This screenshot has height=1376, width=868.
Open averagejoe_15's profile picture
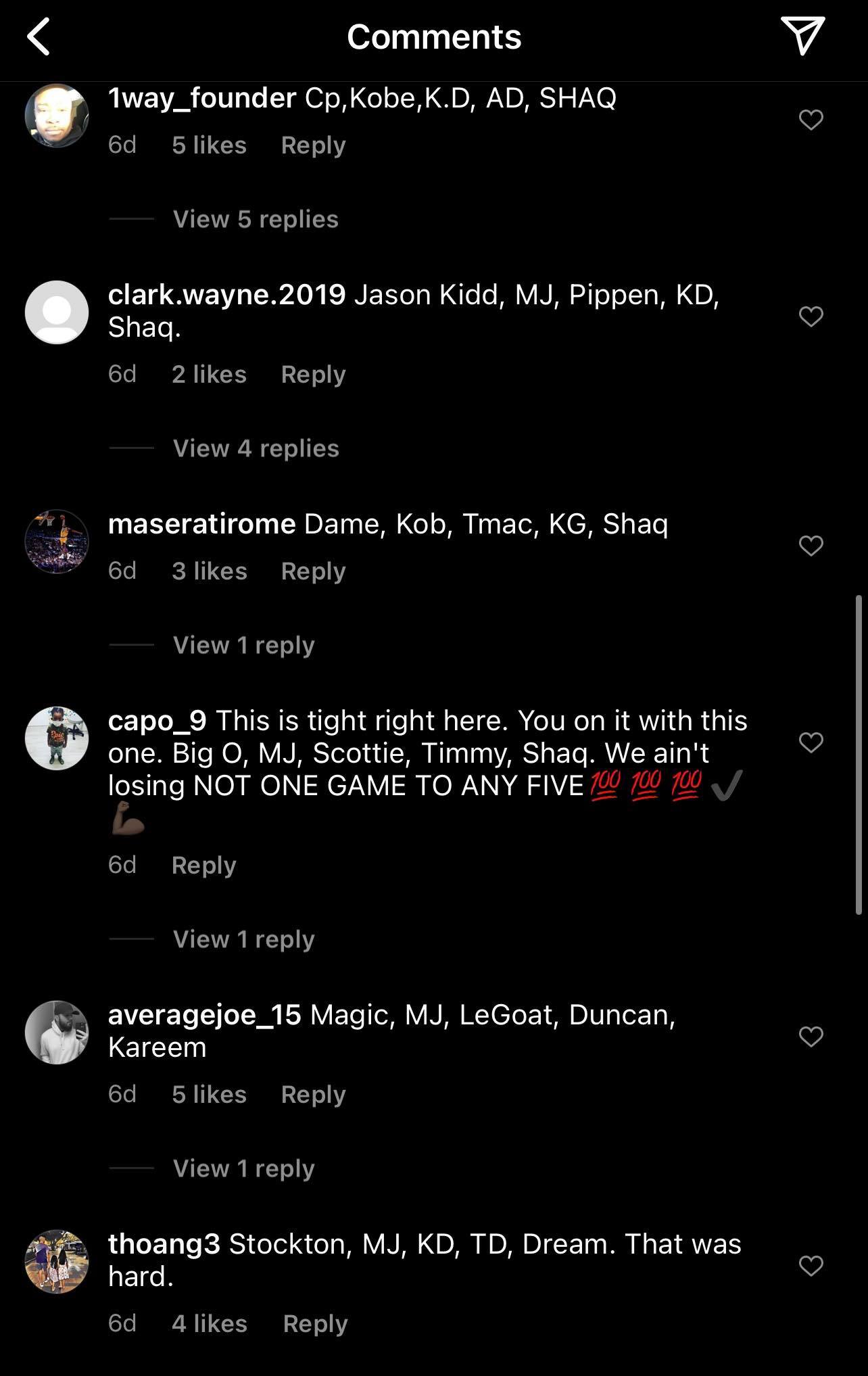point(57,1033)
